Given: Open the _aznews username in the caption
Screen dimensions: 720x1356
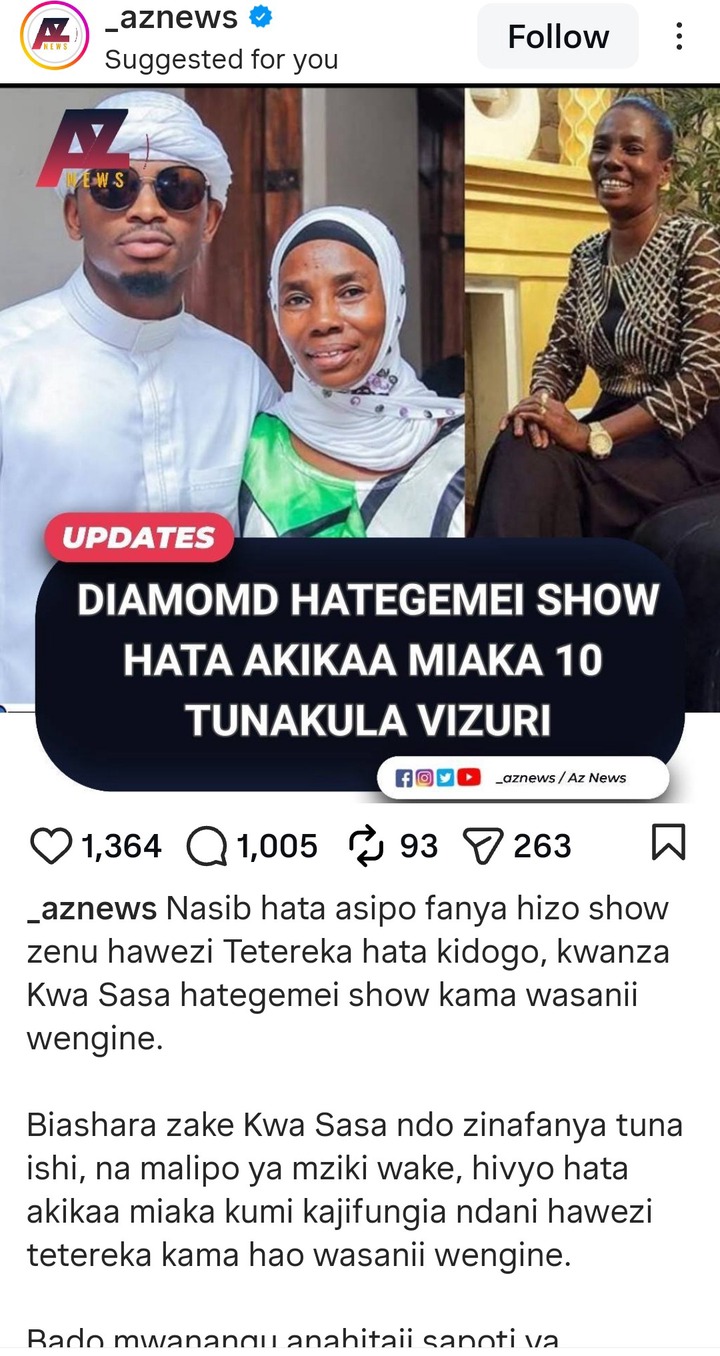Looking at the screenshot, I should click(91, 909).
